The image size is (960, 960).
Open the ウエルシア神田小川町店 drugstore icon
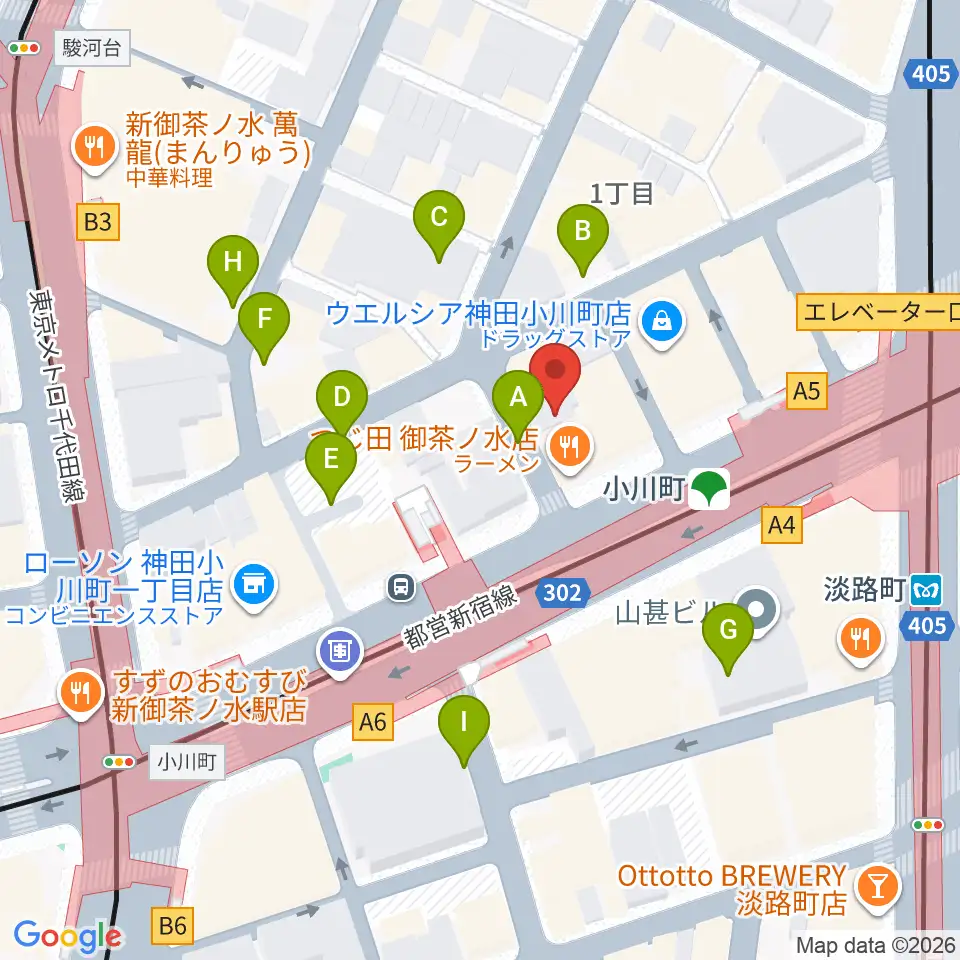(x=663, y=321)
